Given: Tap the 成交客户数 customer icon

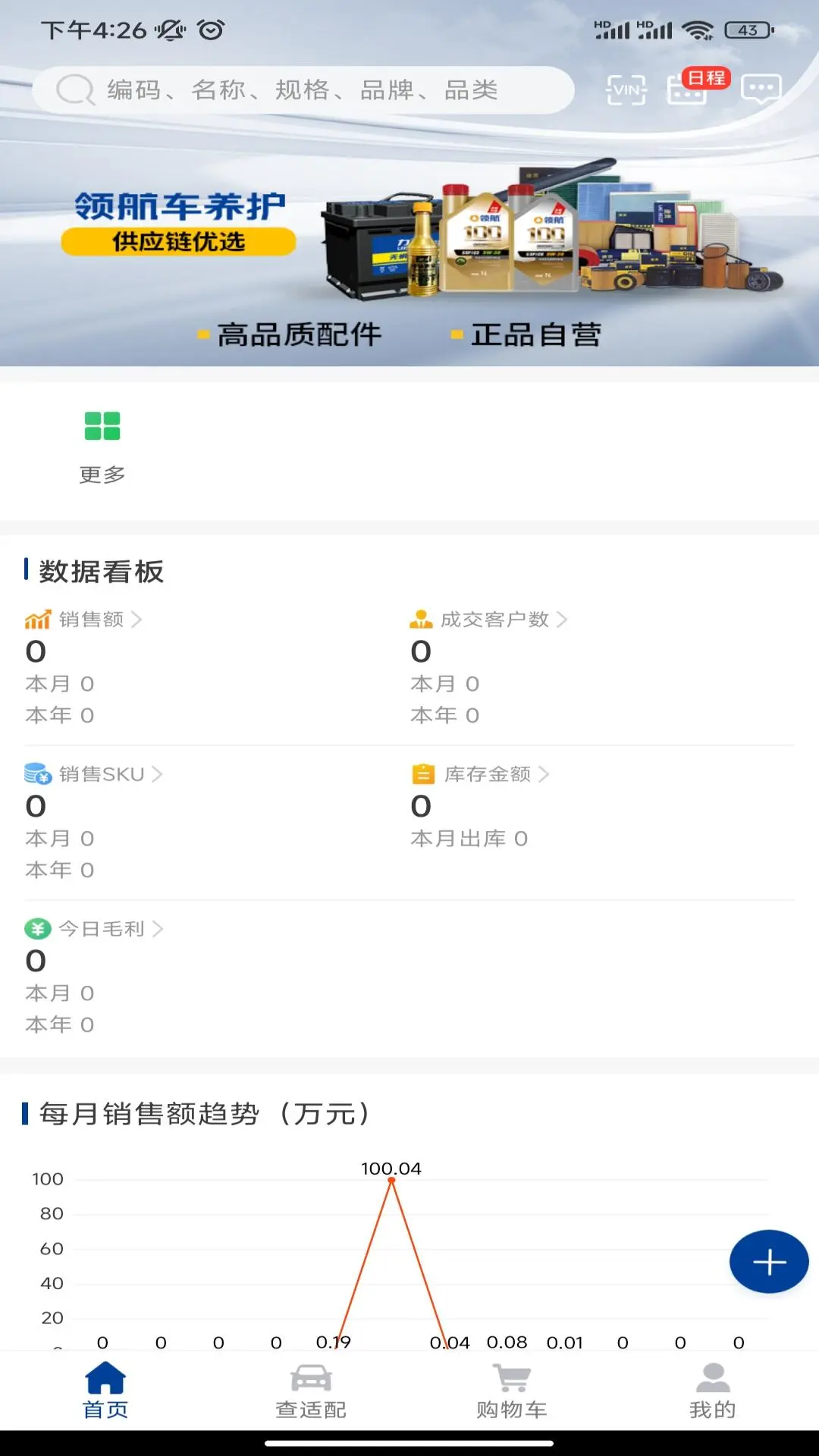Looking at the screenshot, I should coord(421,620).
